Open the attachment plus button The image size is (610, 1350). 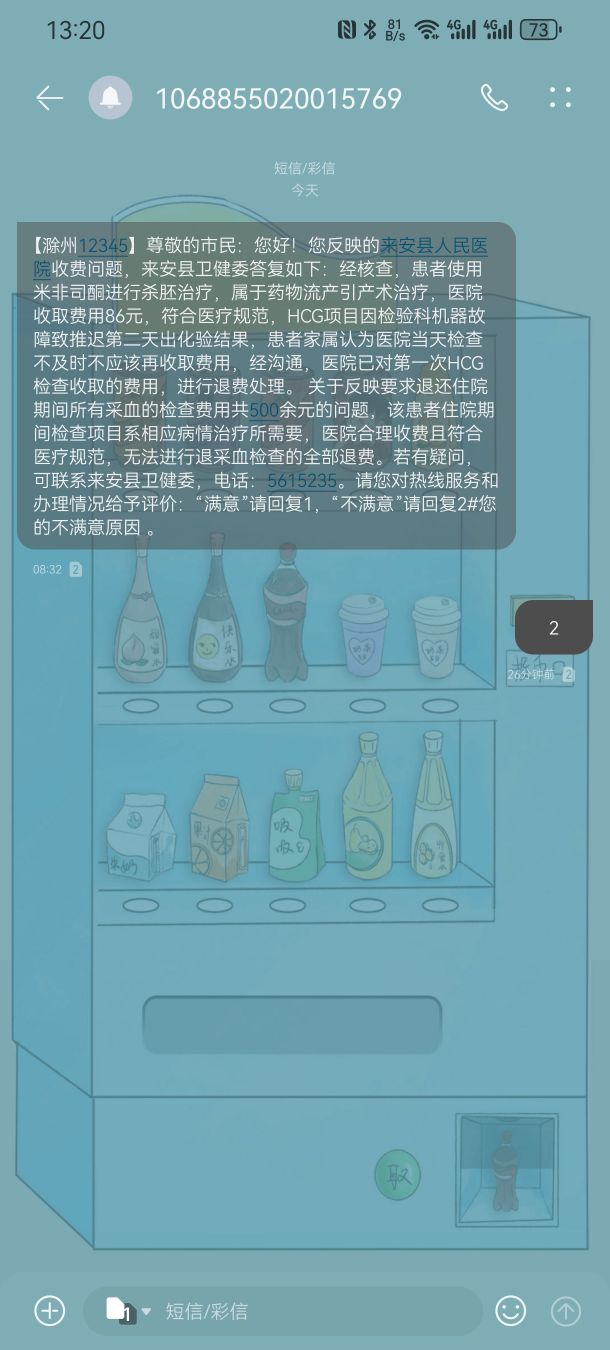point(49,1310)
